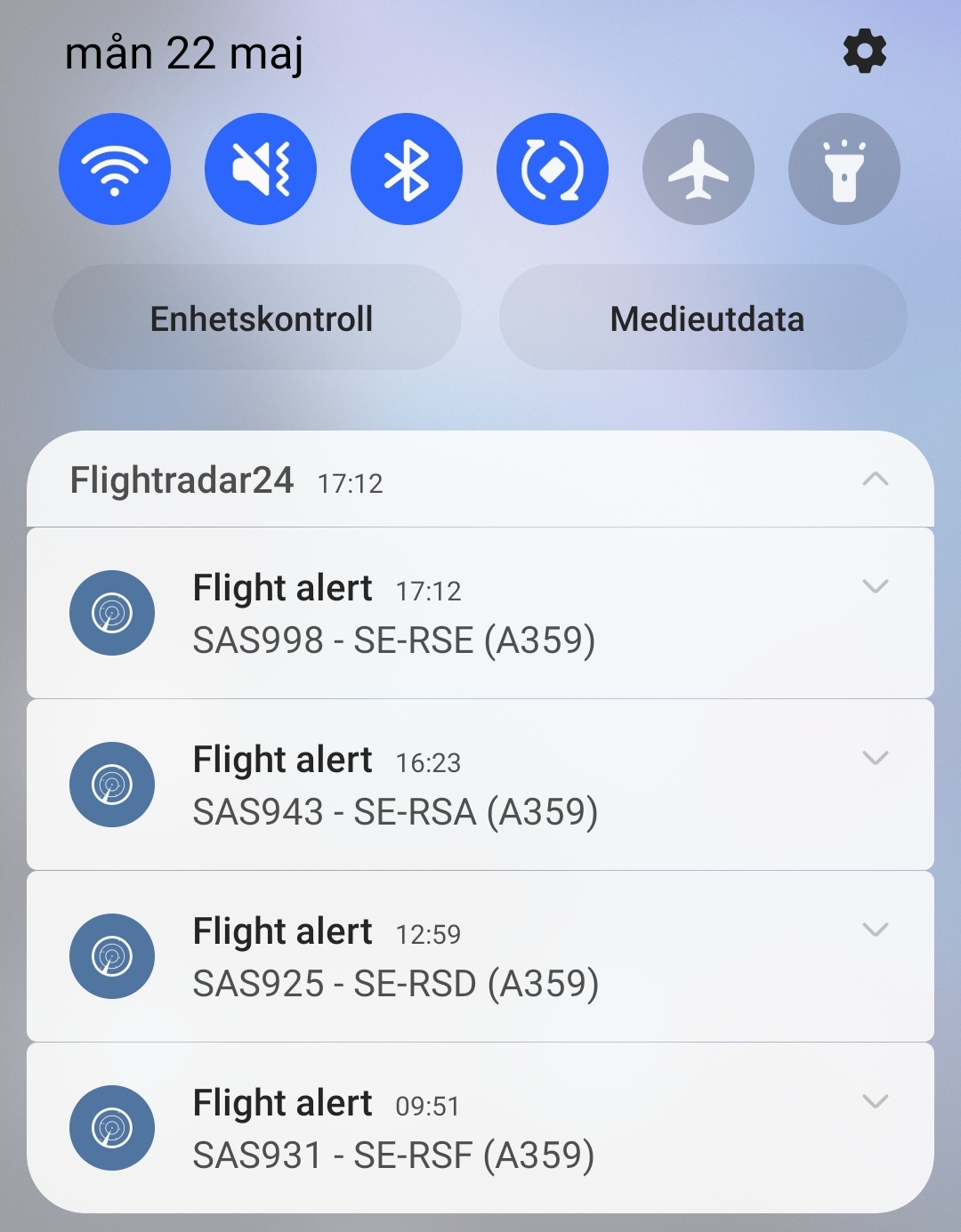Image resolution: width=961 pixels, height=1232 pixels.
Task: Select the flashlight icon
Action: coord(844,168)
